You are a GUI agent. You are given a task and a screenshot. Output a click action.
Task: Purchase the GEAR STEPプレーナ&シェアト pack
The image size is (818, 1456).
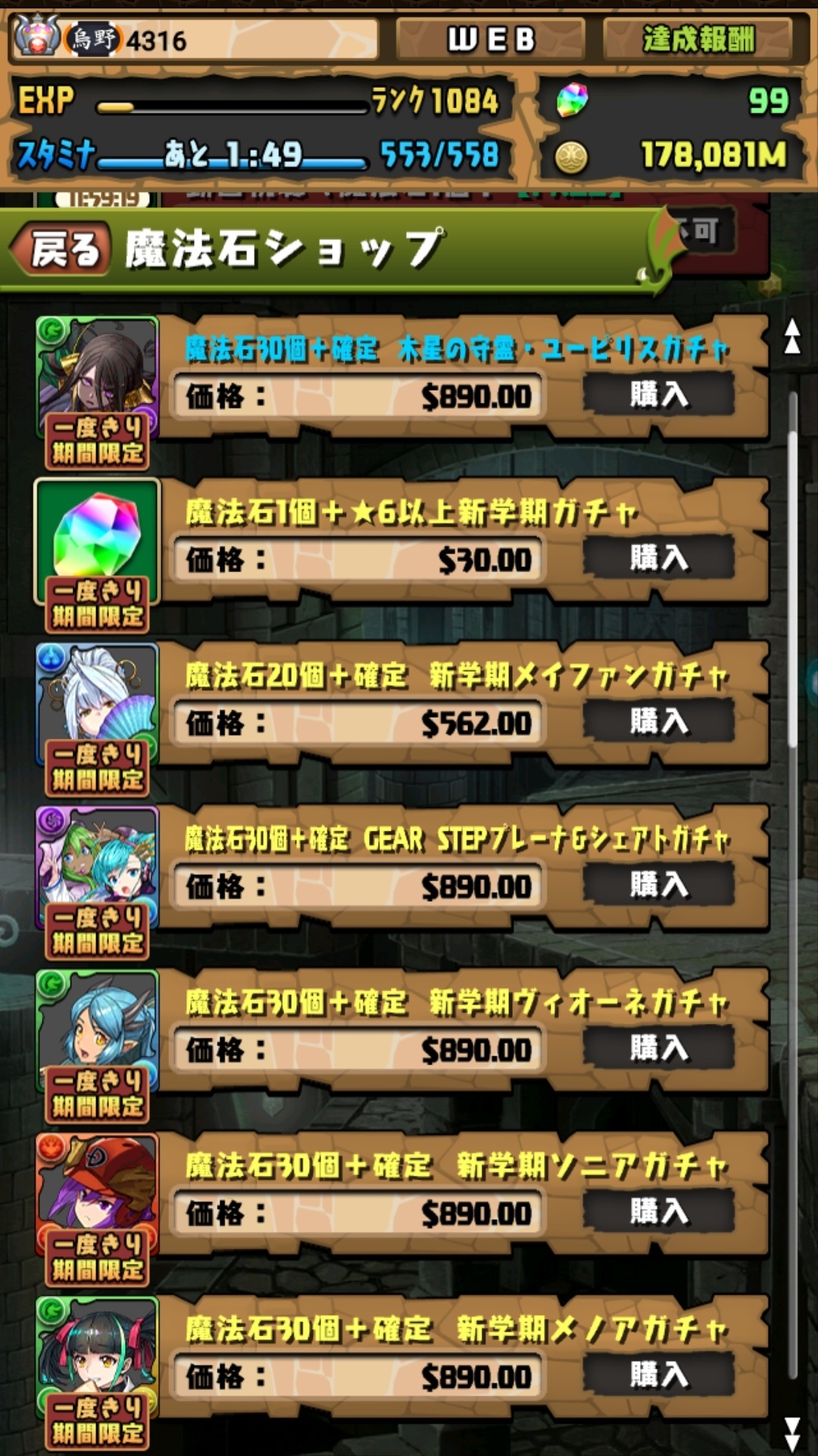(658, 885)
